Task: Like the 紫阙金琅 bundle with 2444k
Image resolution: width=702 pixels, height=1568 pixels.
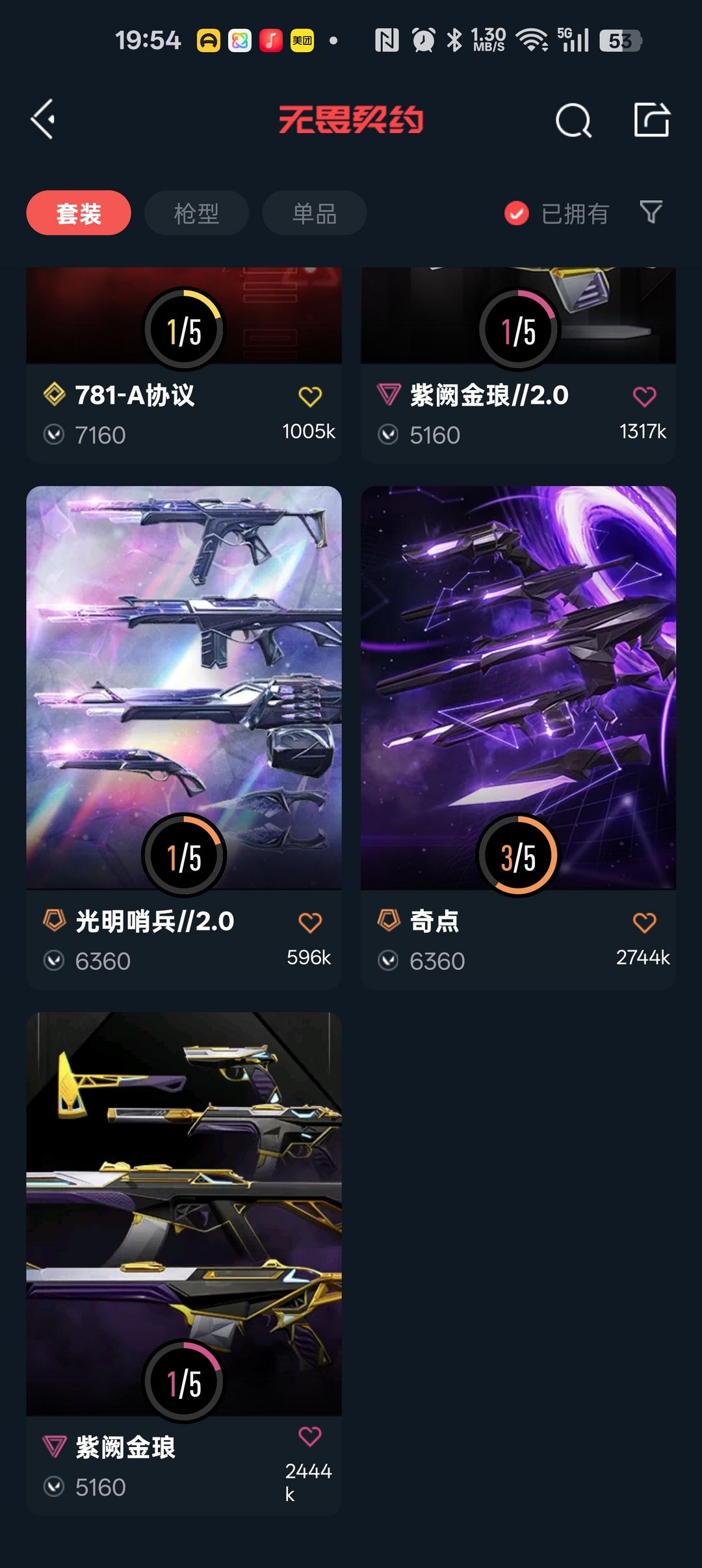Action: tap(310, 1435)
